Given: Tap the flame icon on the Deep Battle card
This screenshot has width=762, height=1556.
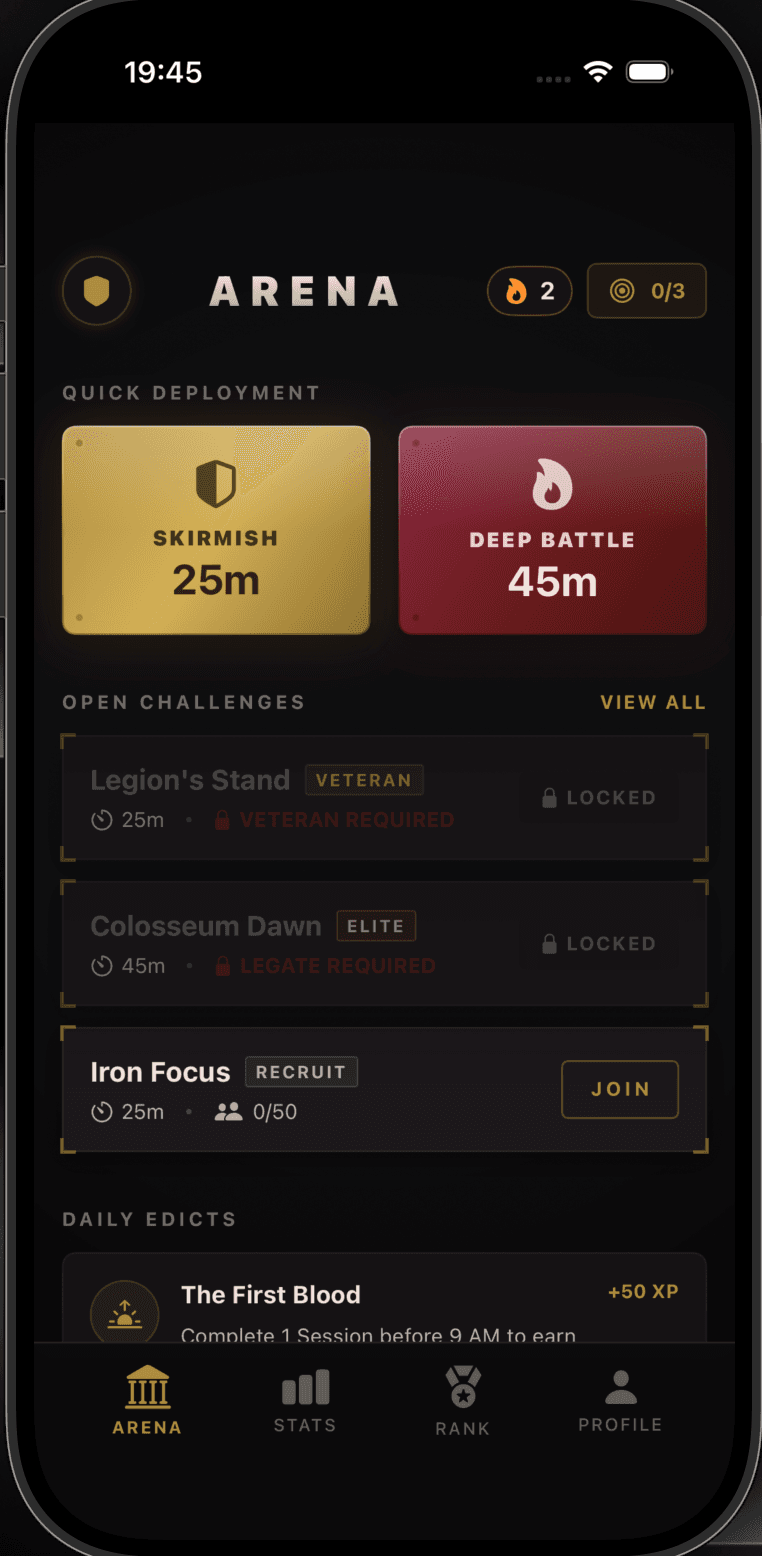Looking at the screenshot, I should [552, 483].
